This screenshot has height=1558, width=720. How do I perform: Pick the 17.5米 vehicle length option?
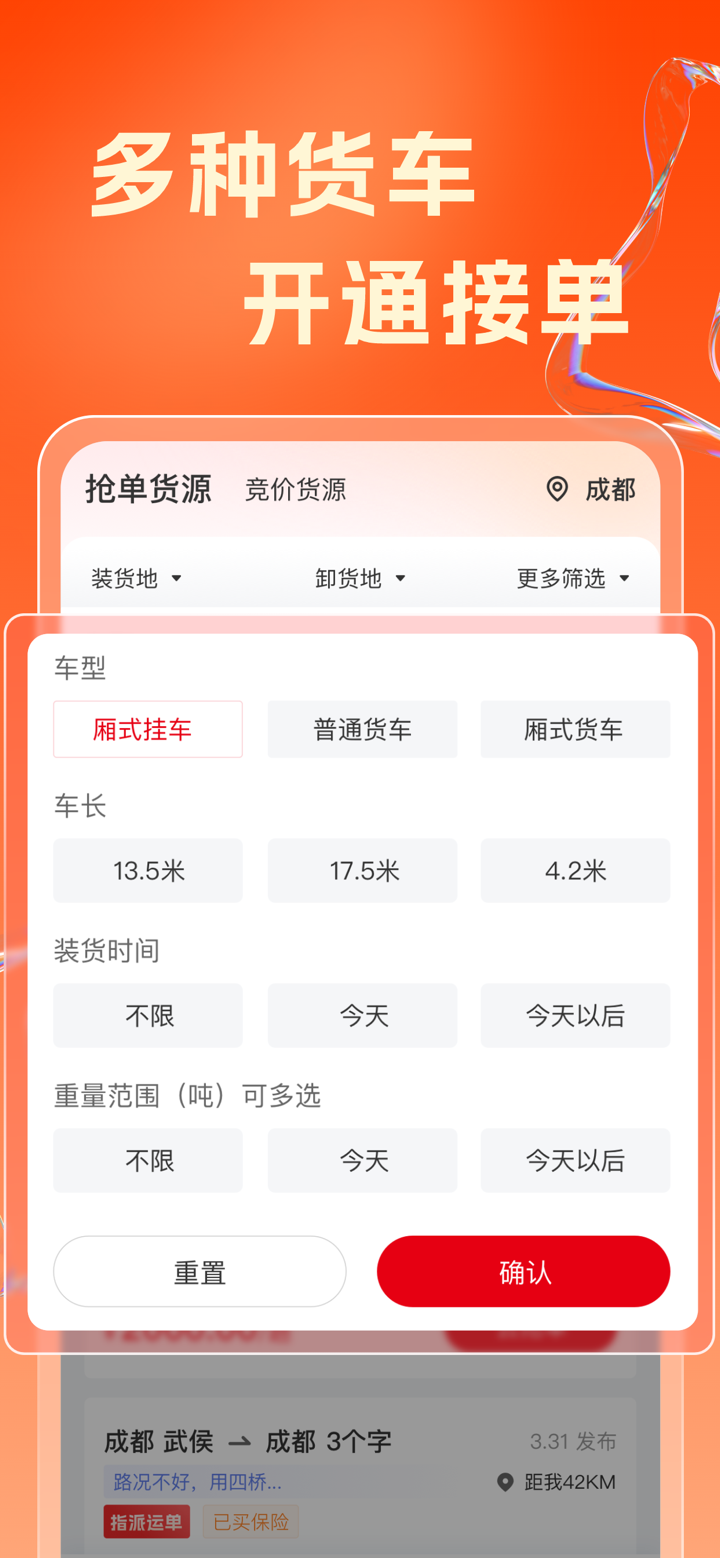tap(361, 870)
